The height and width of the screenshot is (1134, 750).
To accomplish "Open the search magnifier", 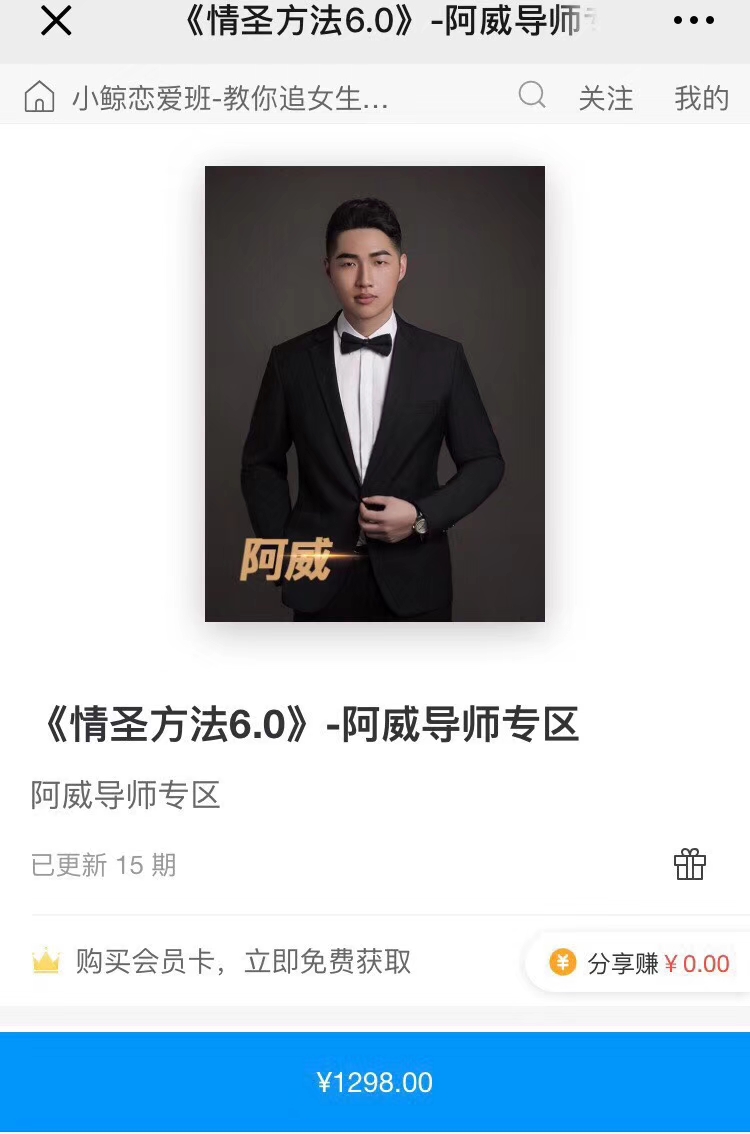I will 532,96.
